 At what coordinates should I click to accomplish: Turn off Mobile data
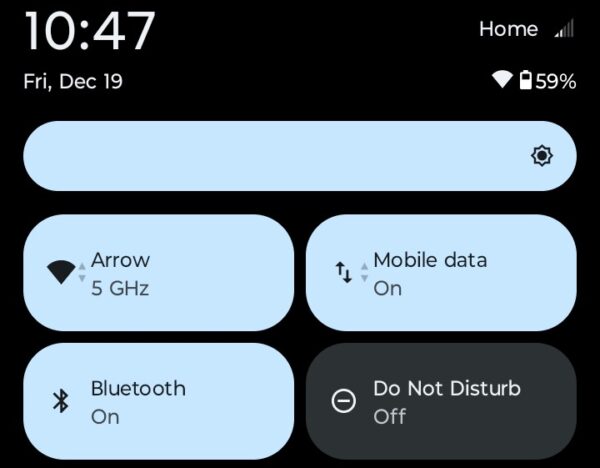click(x=441, y=273)
